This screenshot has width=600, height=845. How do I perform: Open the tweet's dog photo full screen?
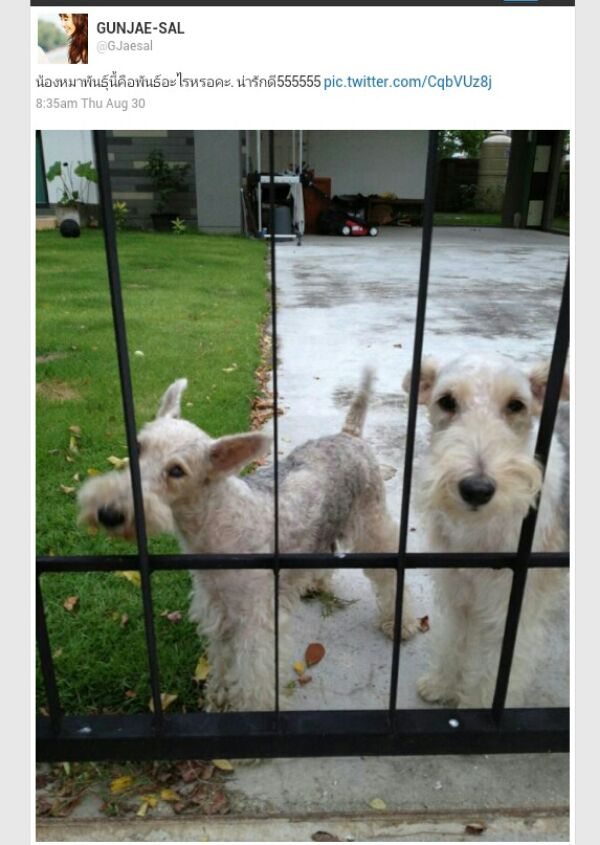pos(302,480)
